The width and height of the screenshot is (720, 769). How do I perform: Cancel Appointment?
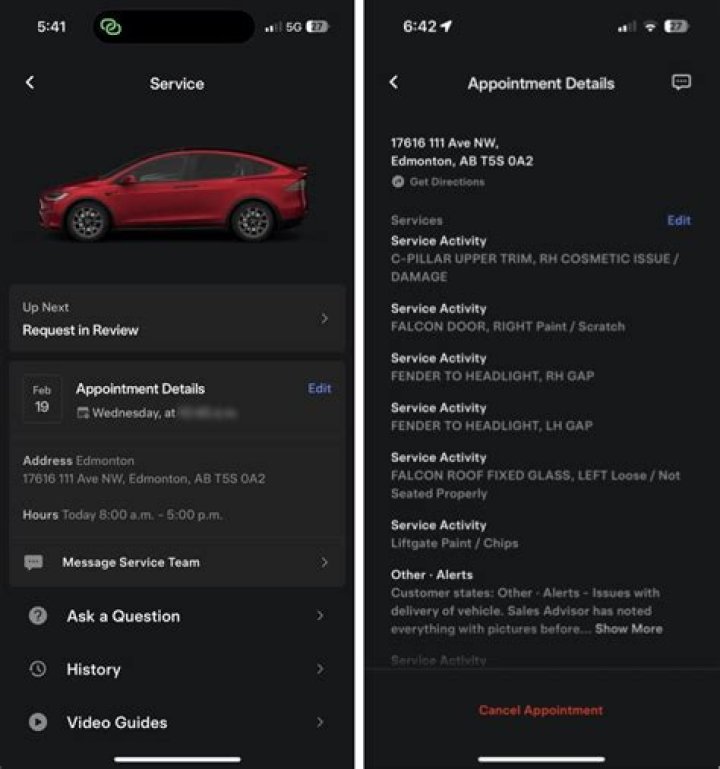tap(541, 710)
